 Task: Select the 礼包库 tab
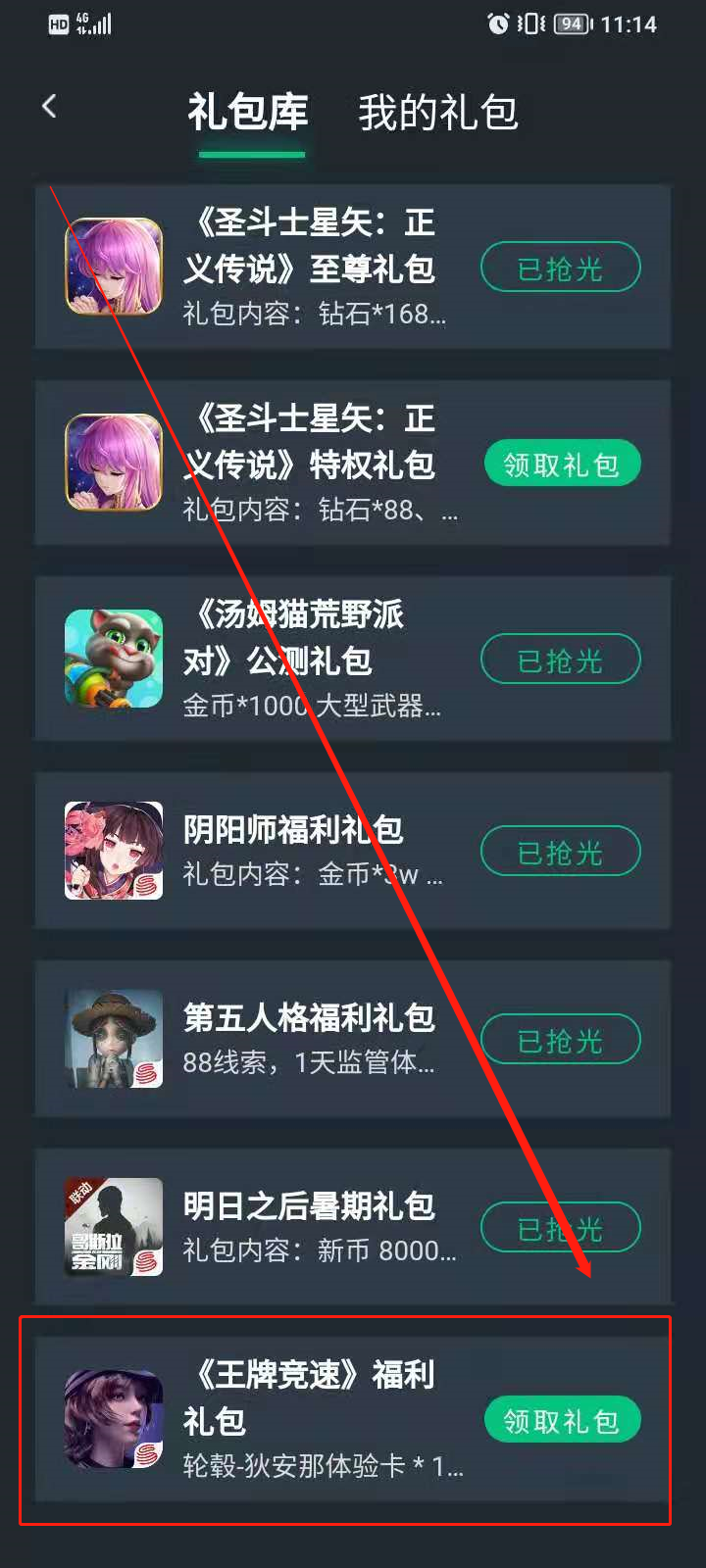tap(249, 113)
